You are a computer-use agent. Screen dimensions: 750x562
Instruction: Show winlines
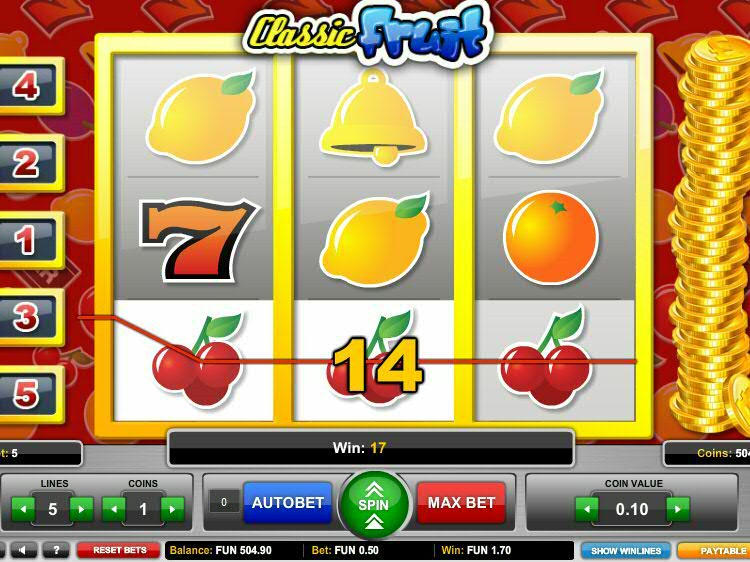[626, 551]
